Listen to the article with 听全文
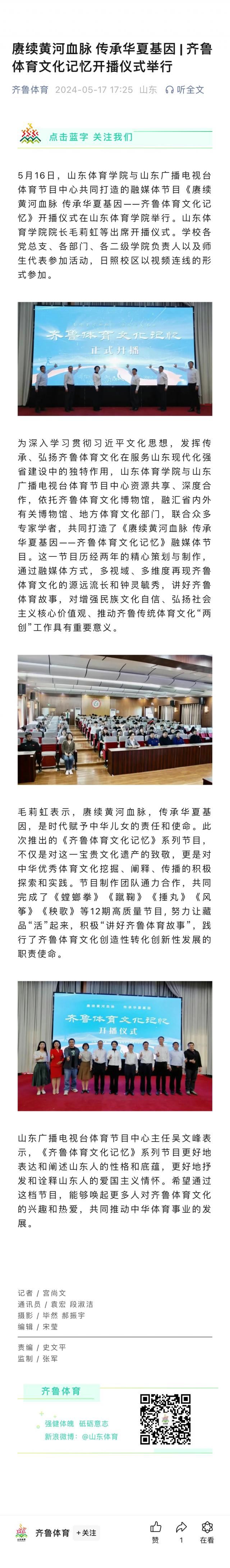 point(185,89)
